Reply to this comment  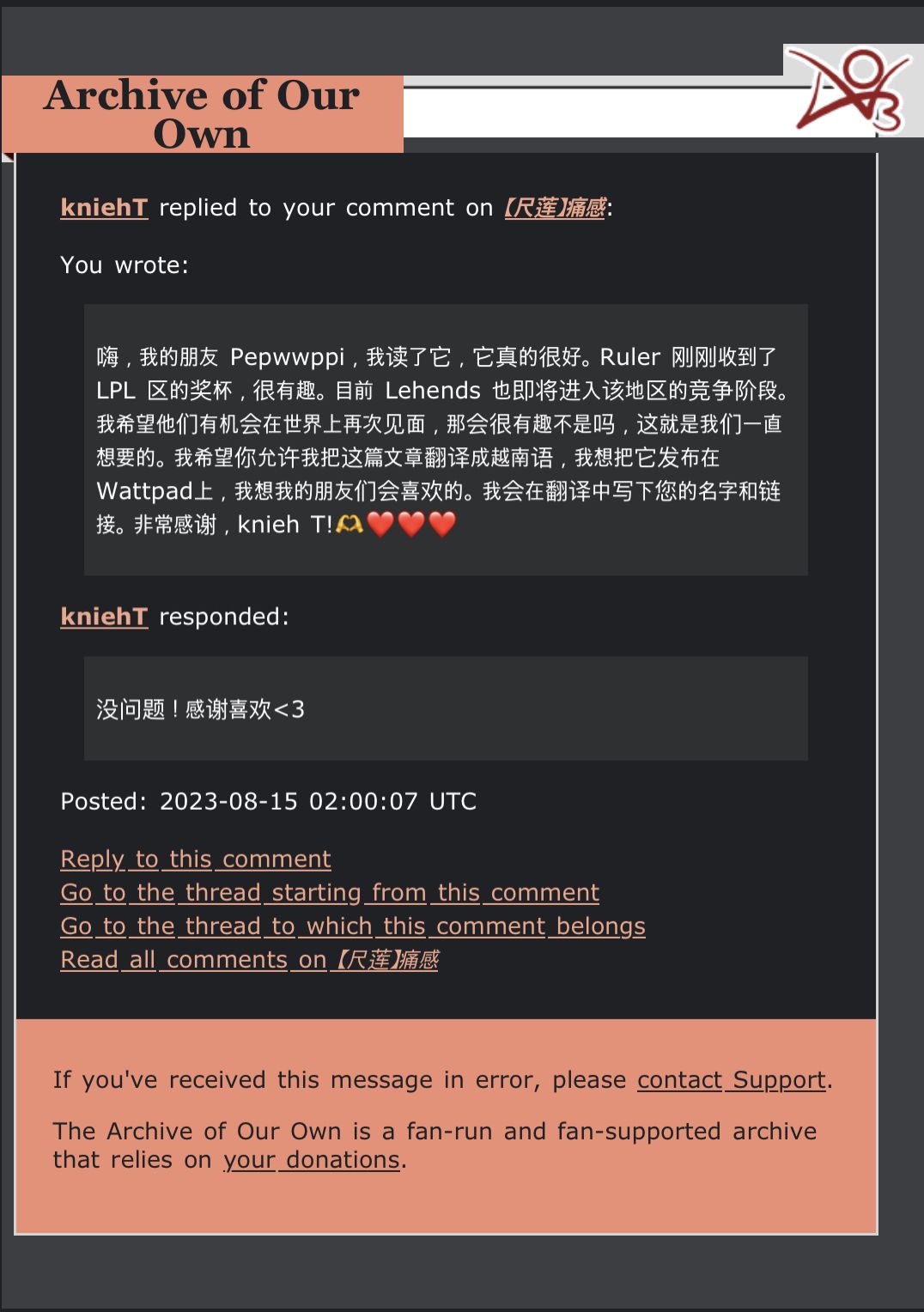coord(196,859)
